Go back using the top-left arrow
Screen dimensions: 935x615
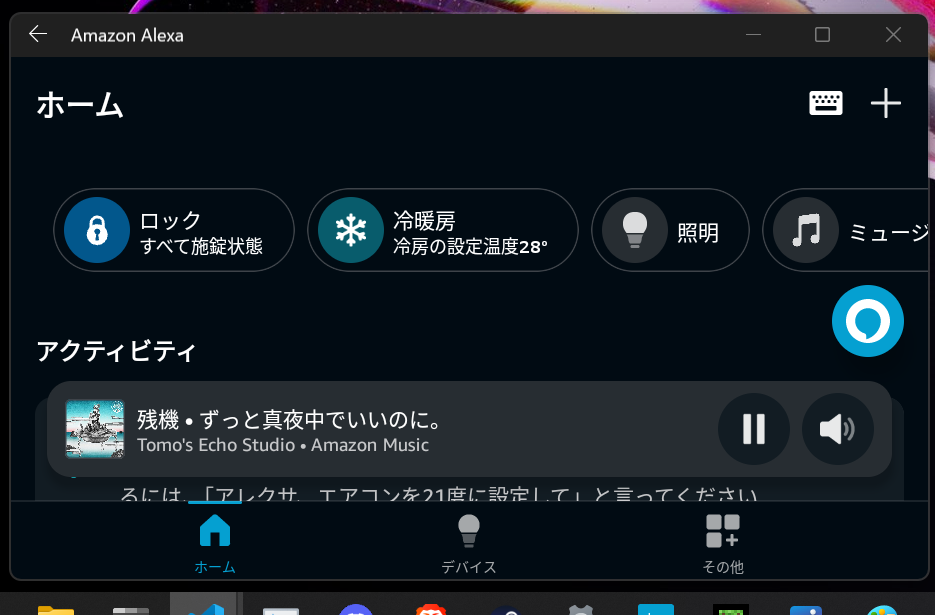(38, 34)
